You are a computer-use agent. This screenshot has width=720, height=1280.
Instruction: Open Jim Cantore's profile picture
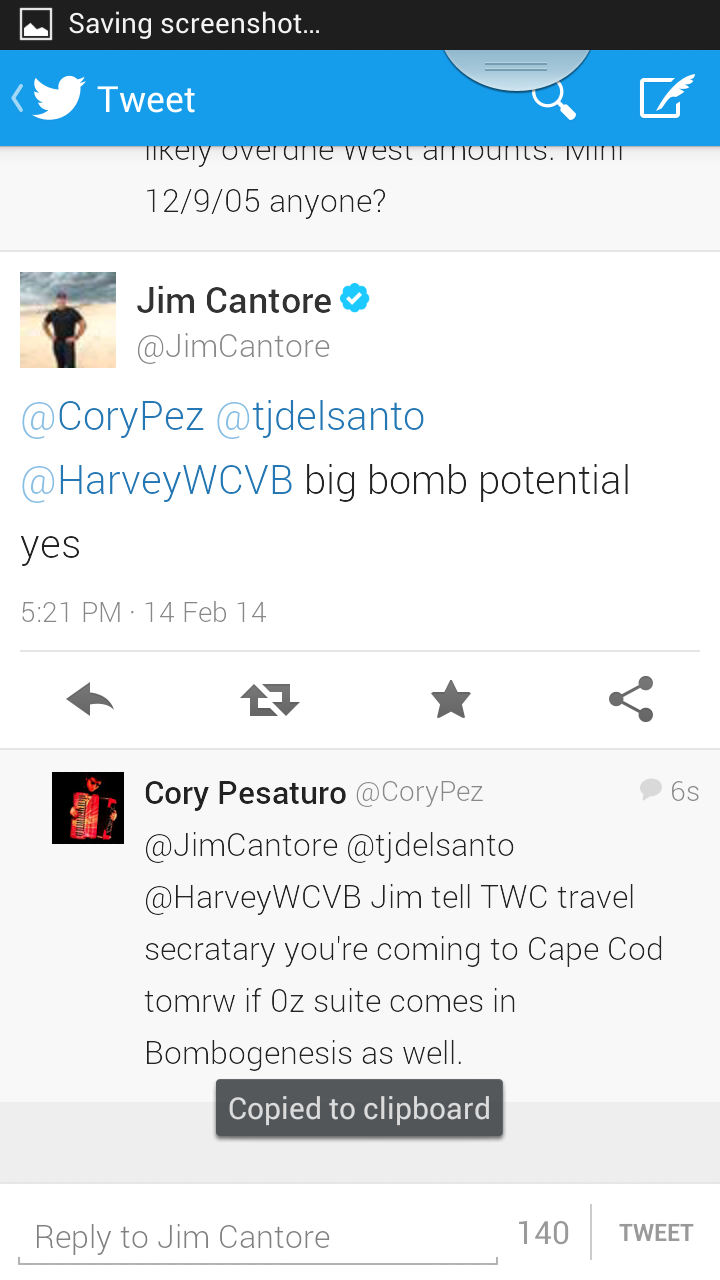click(68, 320)
